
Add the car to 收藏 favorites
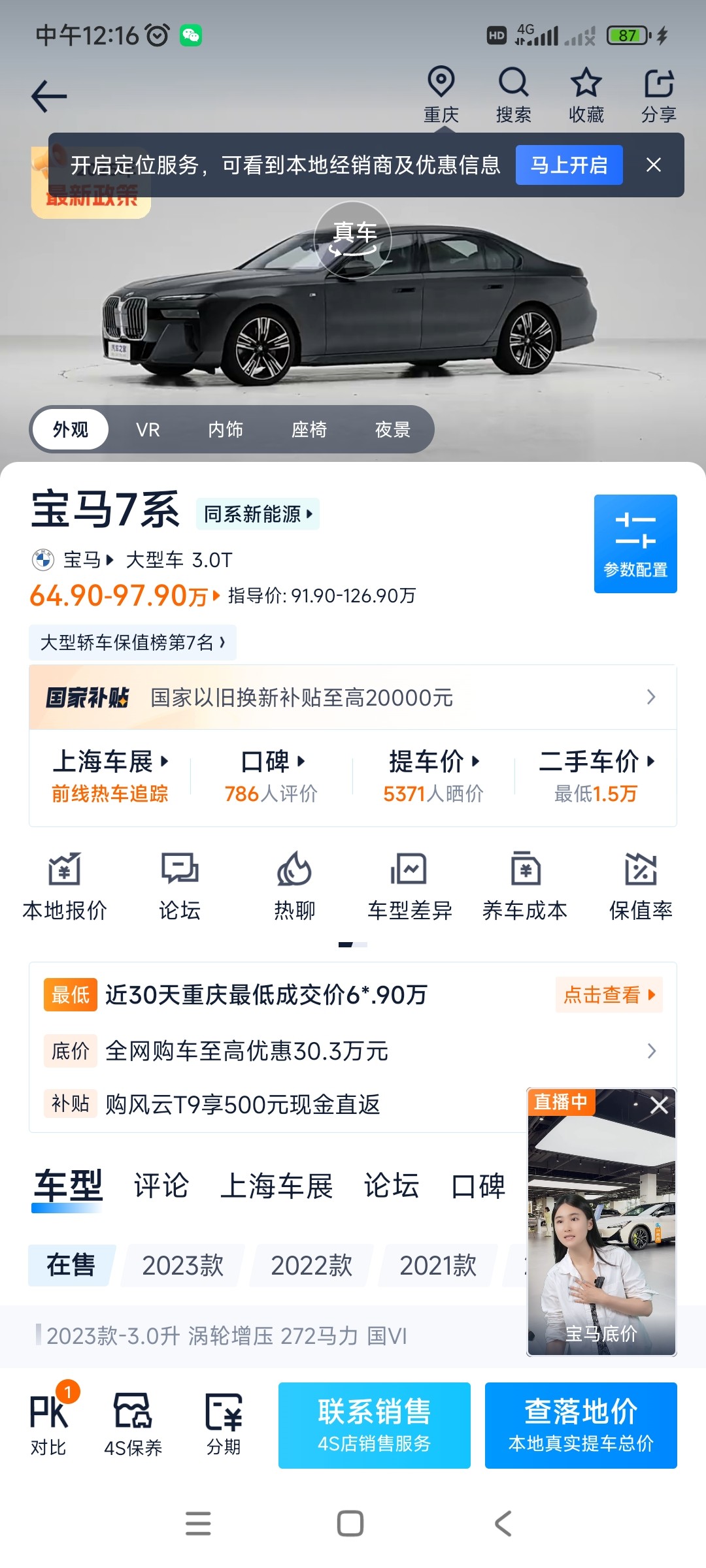(586, 95)
